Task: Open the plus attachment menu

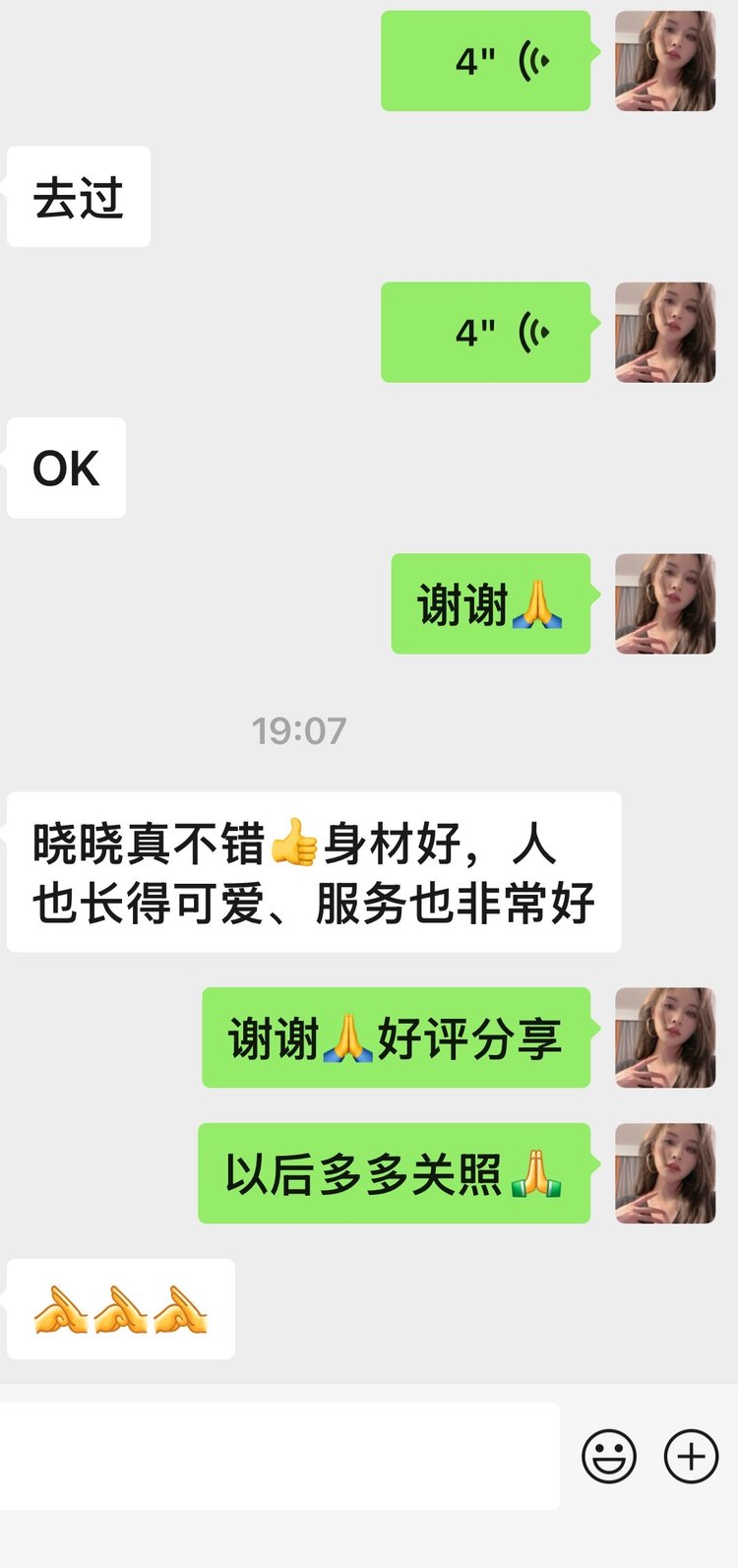Action: [692, 1456]
